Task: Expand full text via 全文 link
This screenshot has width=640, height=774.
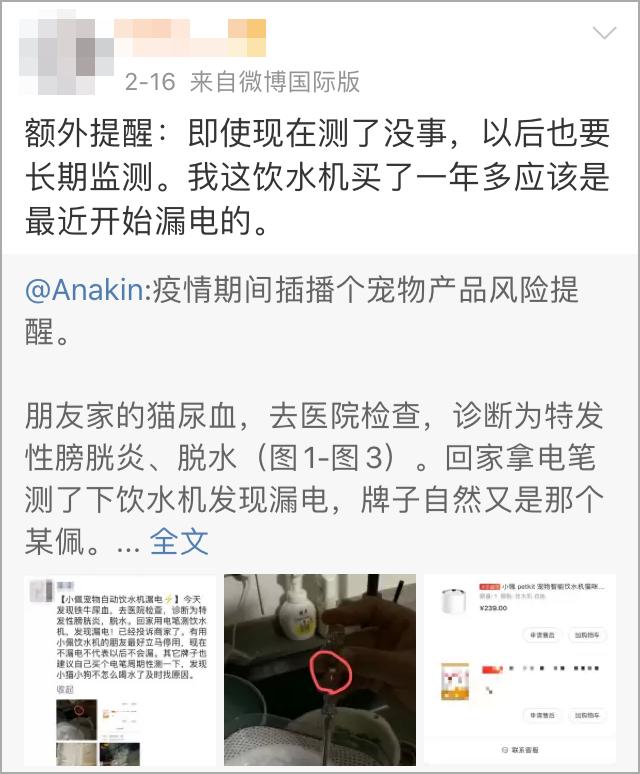Action: 179,541
